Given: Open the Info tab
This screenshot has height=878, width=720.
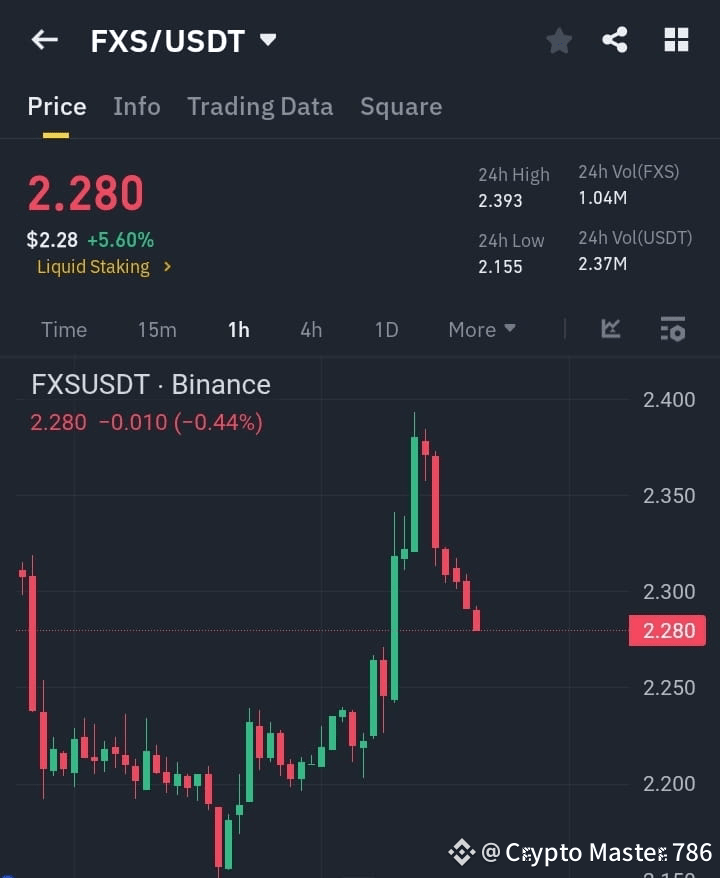Looking at the screenshot, I should (137, 106).
